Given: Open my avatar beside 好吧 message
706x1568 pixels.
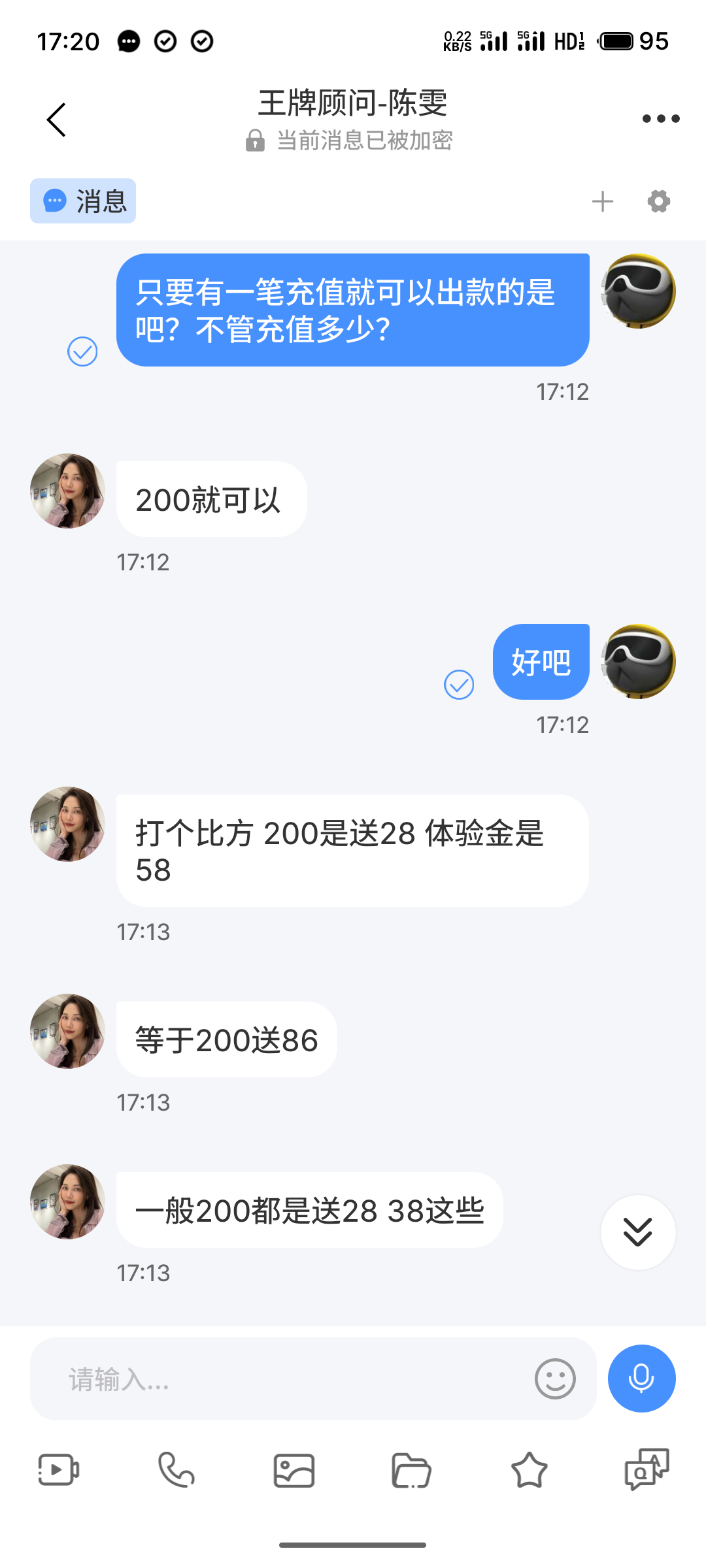Looking at the screenshot, I should coord(638,661).
